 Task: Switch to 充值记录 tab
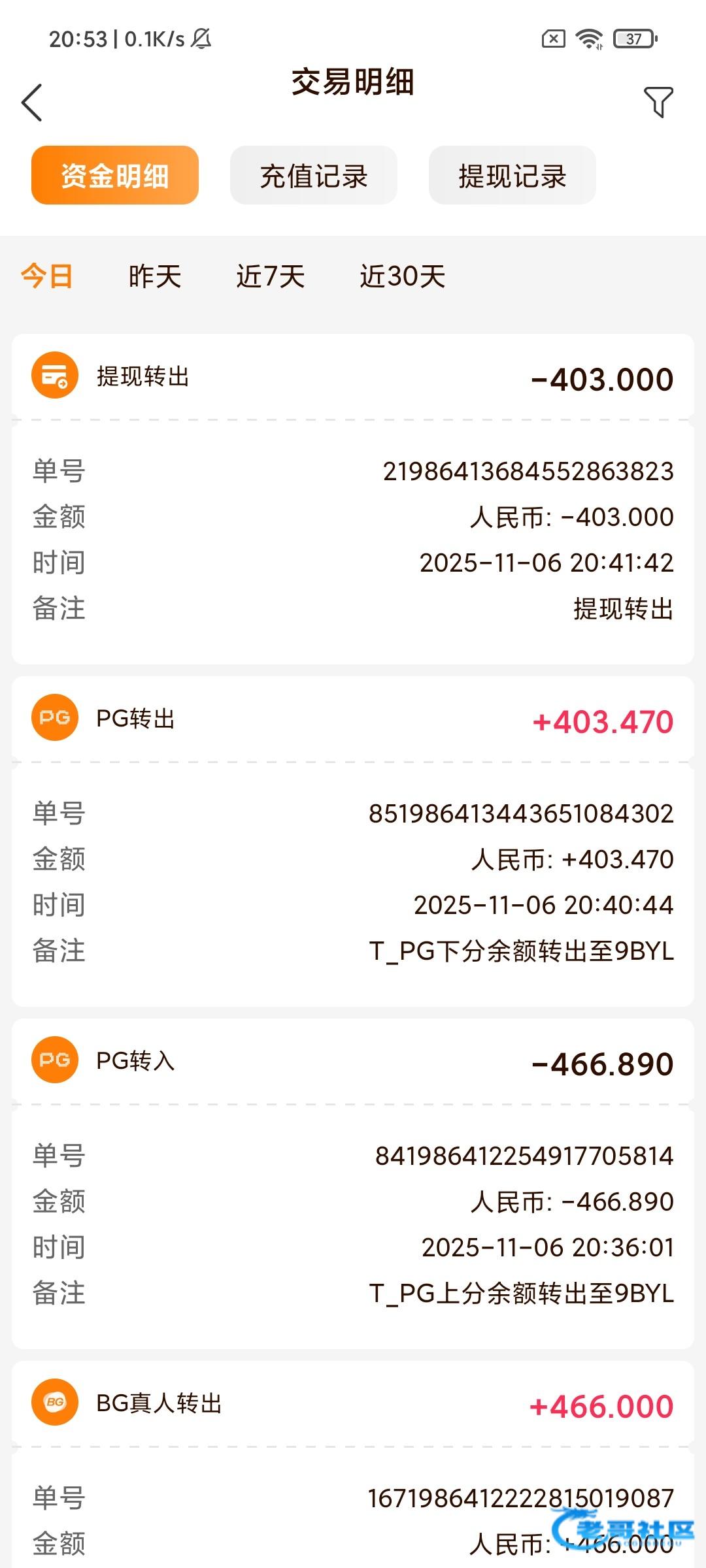[x=314, y=175]
